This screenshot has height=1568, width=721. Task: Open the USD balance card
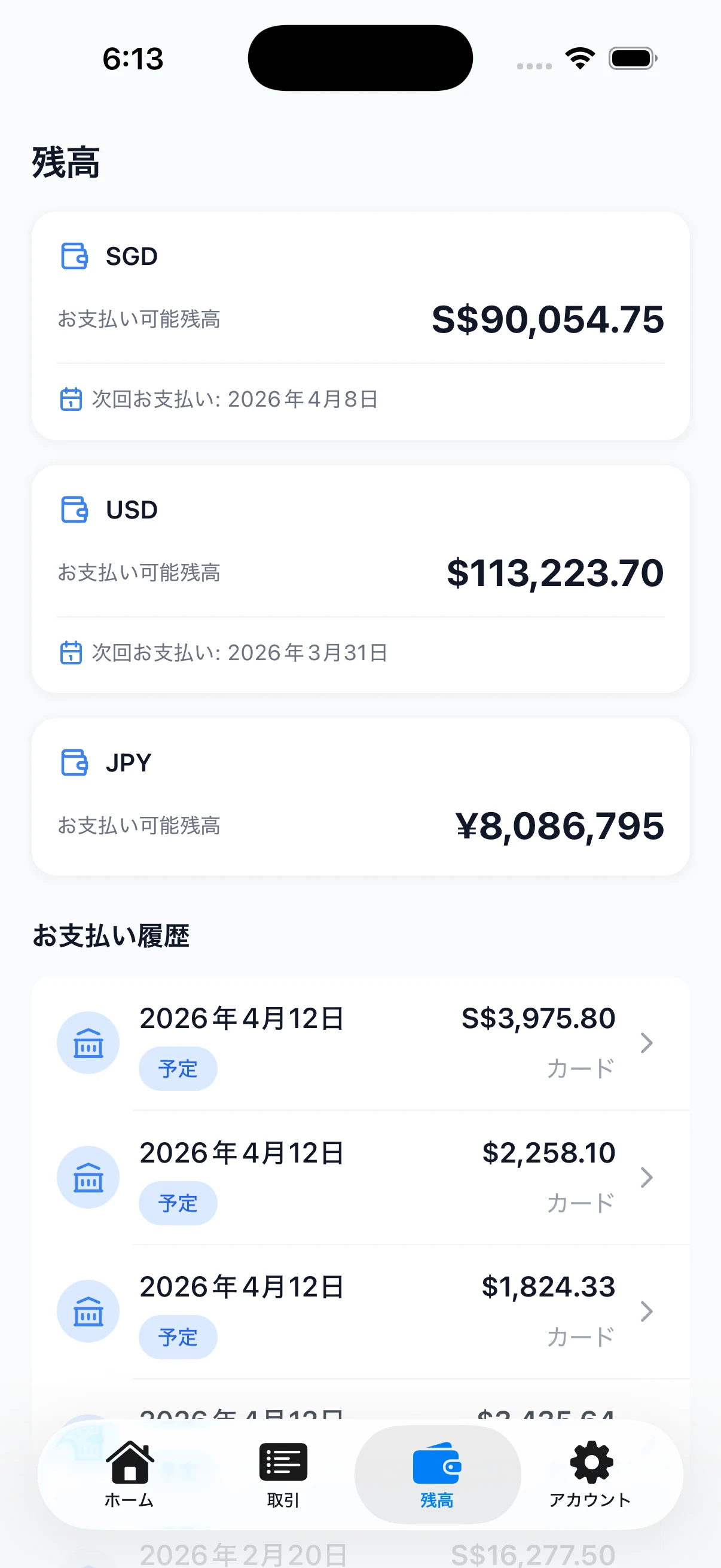coord(360,578)
